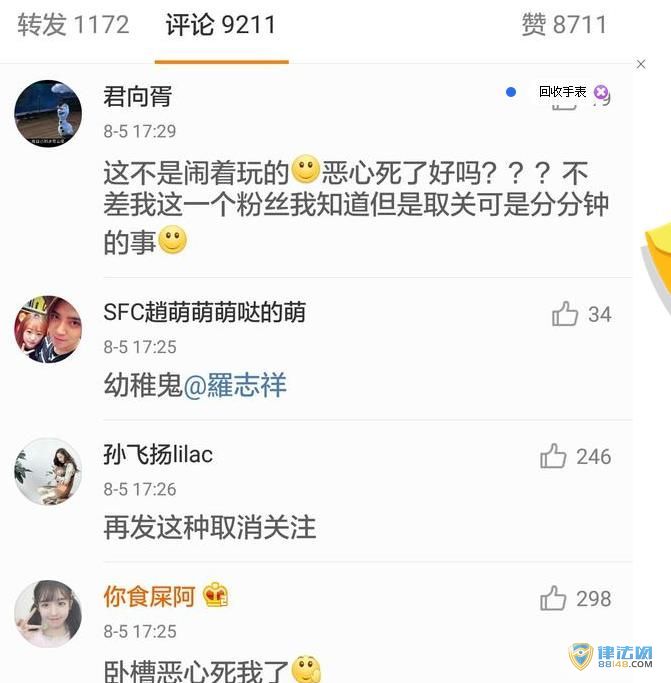The image size is (671, 683).
Task: Select the 评论 9211 tab
Action: tap(221, 25)
